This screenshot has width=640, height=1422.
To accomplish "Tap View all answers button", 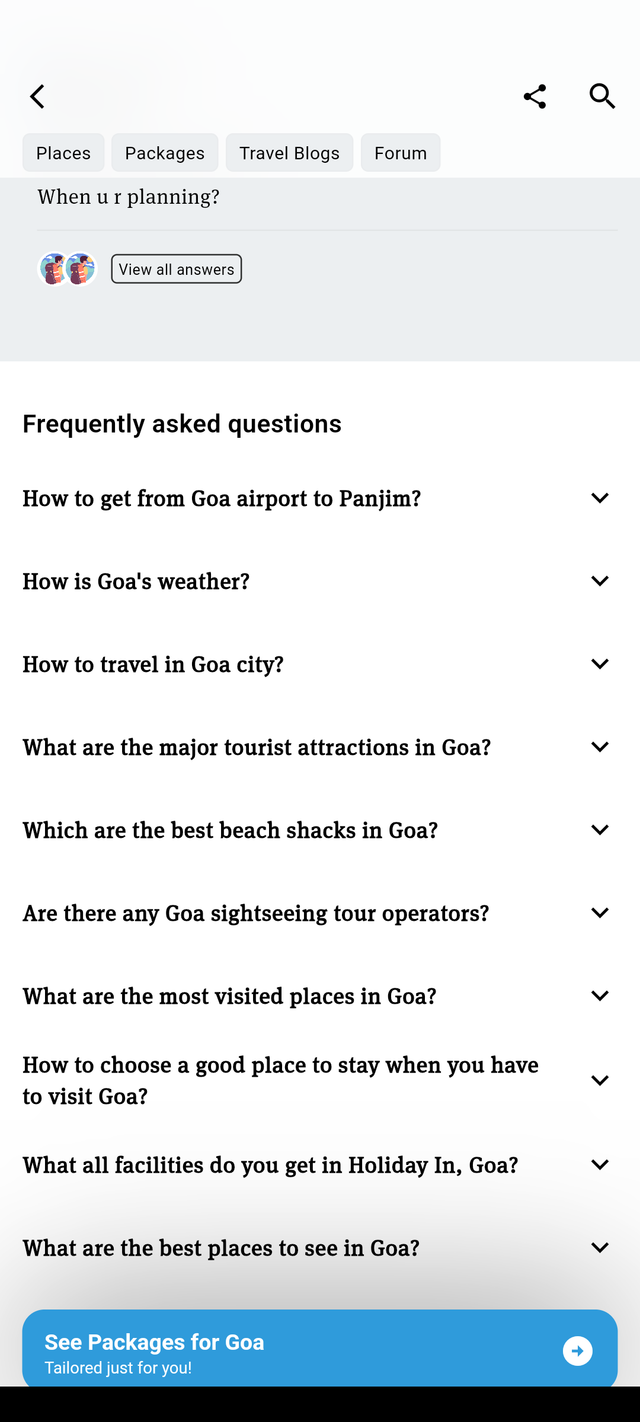I will 176,269.
